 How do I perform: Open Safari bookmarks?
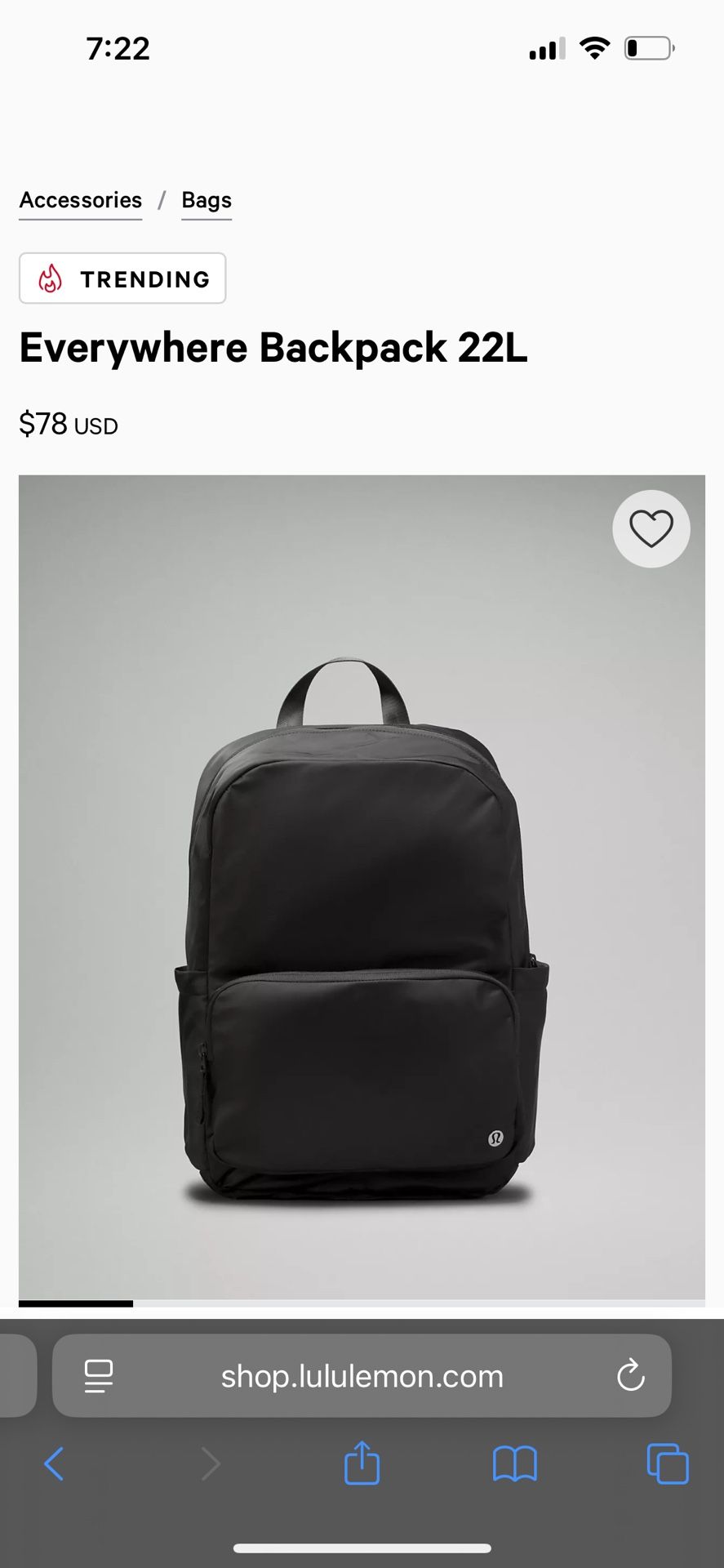tap(514, 1463)
